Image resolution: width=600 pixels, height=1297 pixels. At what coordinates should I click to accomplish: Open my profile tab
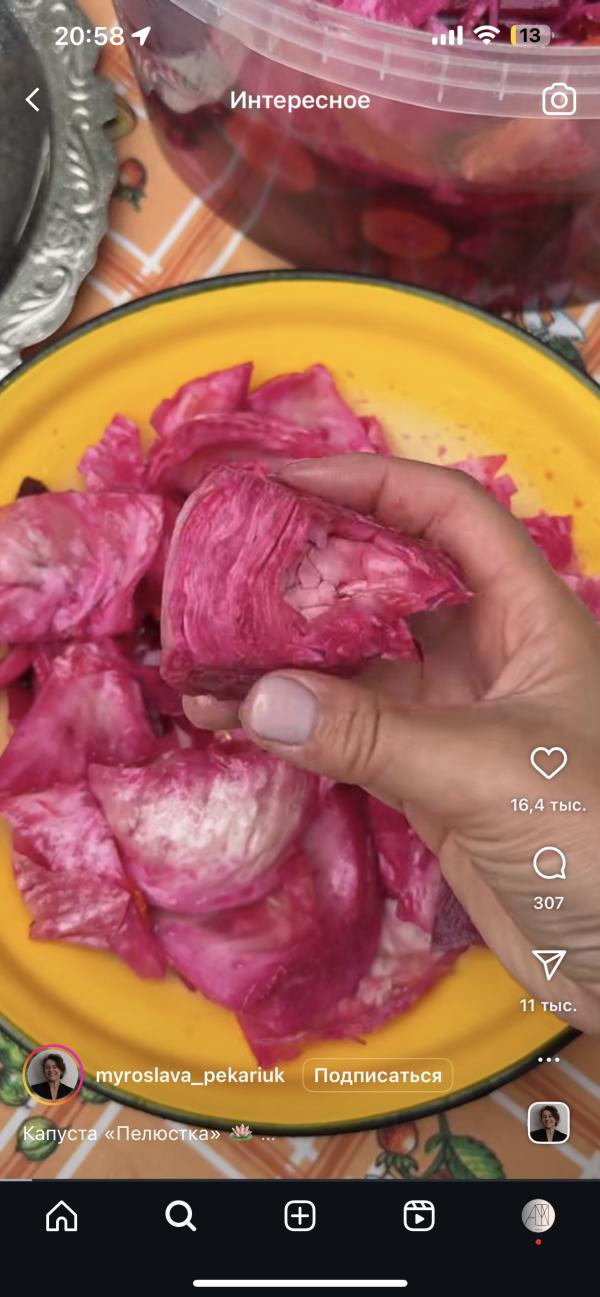tap(538, 1216)
